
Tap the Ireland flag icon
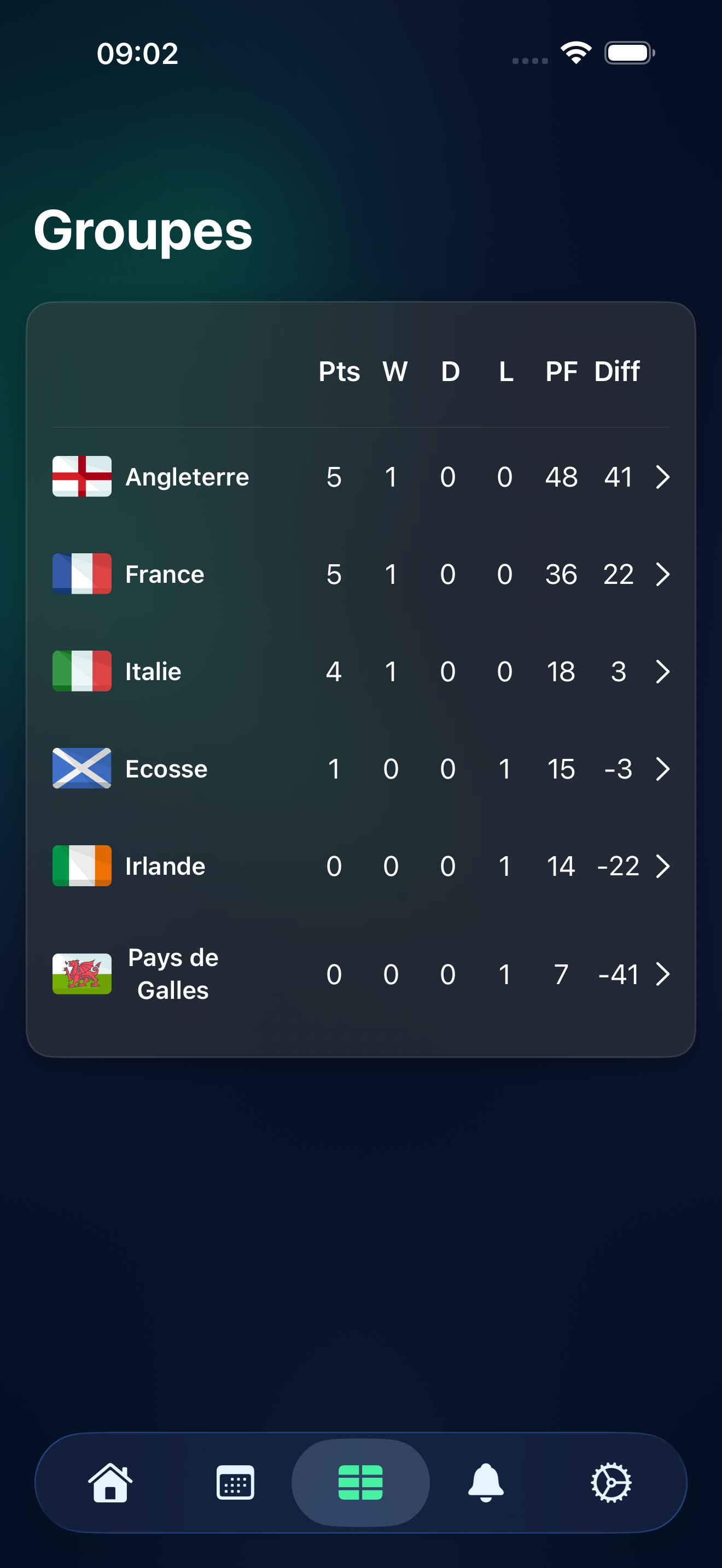pyautogui.click(x=81, y=865)
